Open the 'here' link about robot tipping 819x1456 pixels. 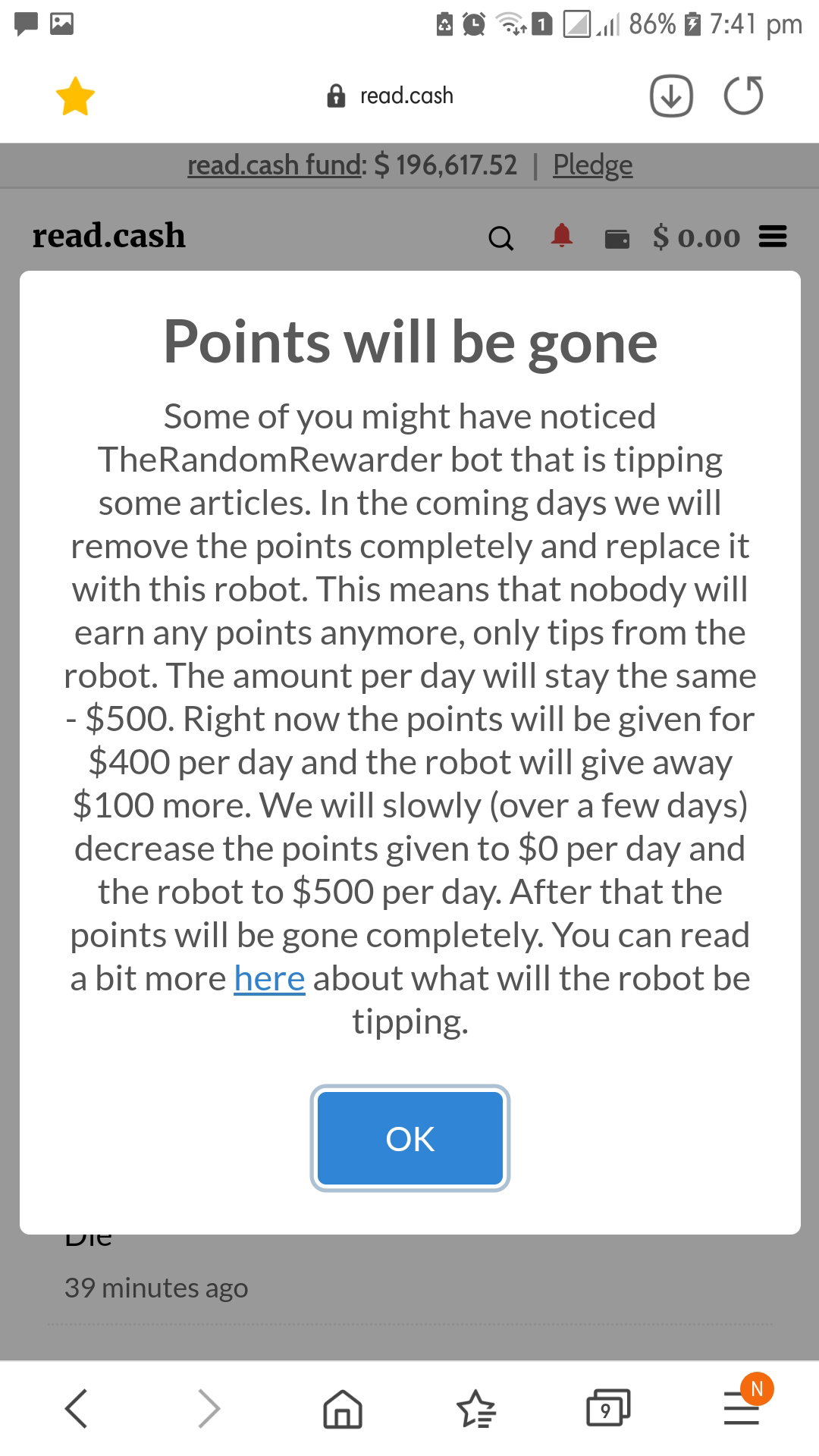pyautogui.click(x=269, y=978)
